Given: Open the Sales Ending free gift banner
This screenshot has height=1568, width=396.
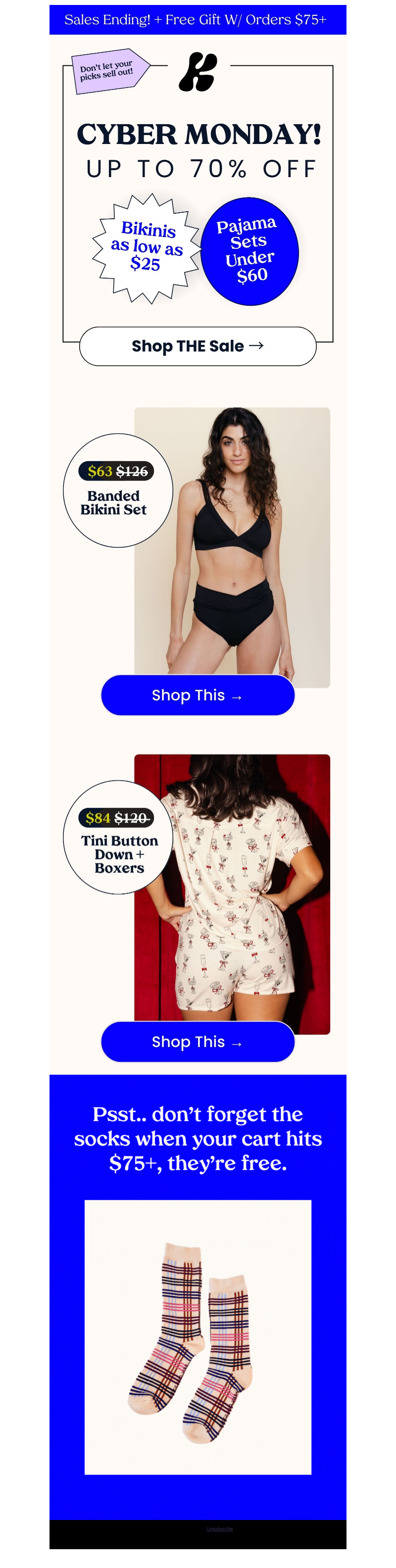Looking at the screenshot, I should point(198,19).
